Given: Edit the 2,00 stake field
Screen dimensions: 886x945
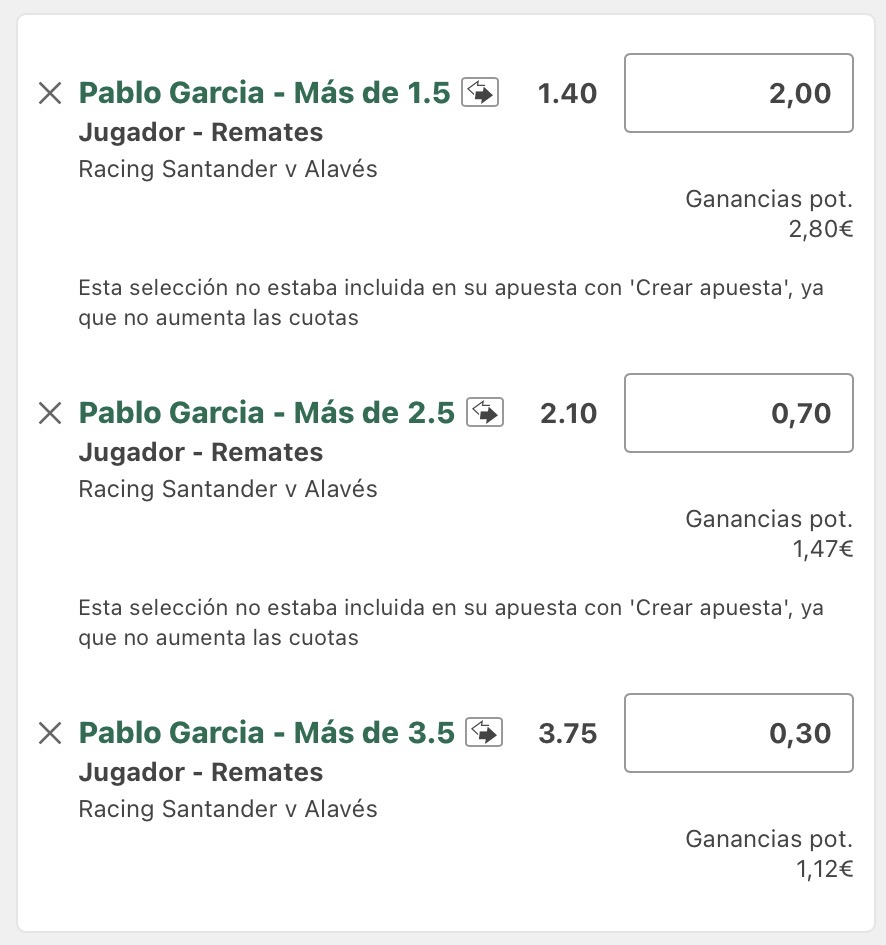Looking at the screenshot, I should [x=739, y=93].
